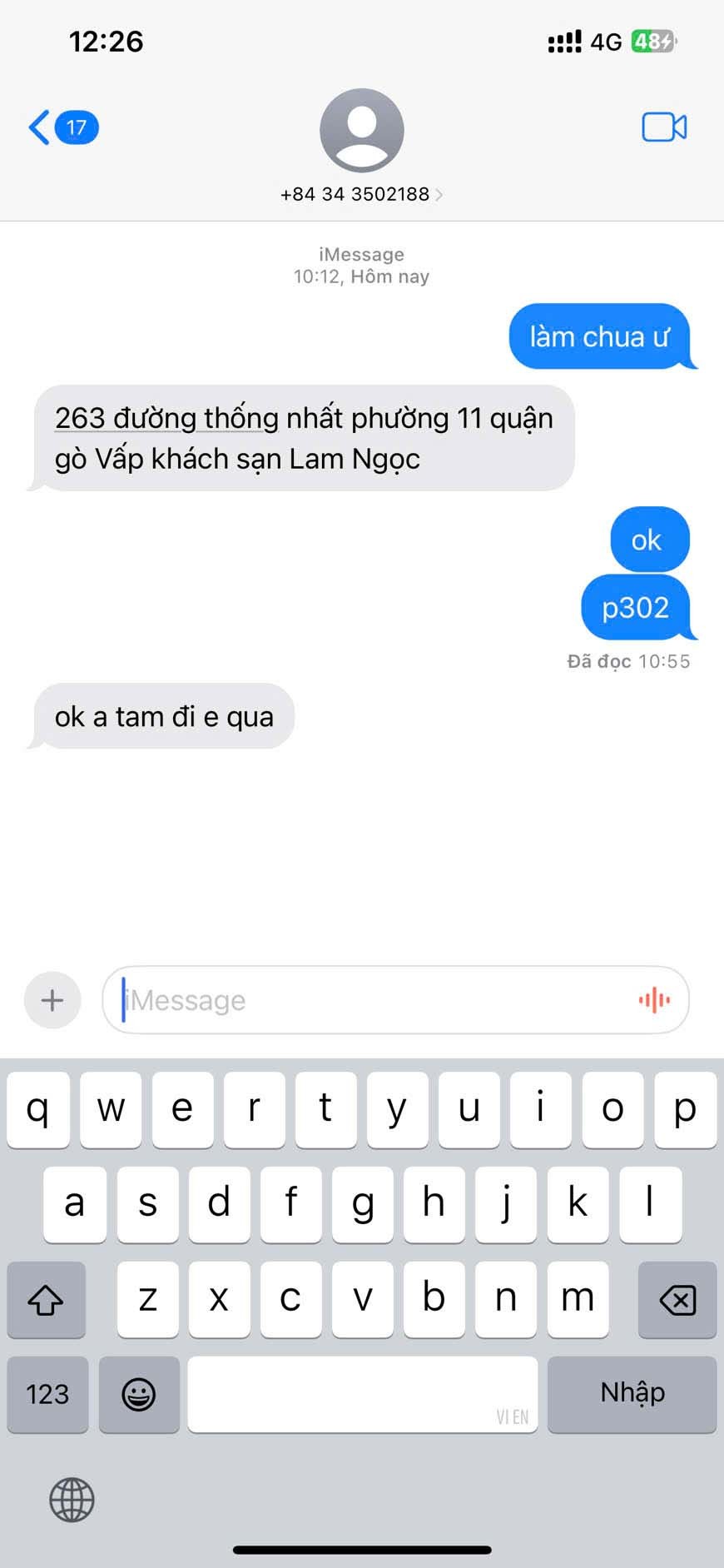Viewport: 724px width, 1568px height.
Task: Tap the backspace key
Action: tap(677, 1299)
